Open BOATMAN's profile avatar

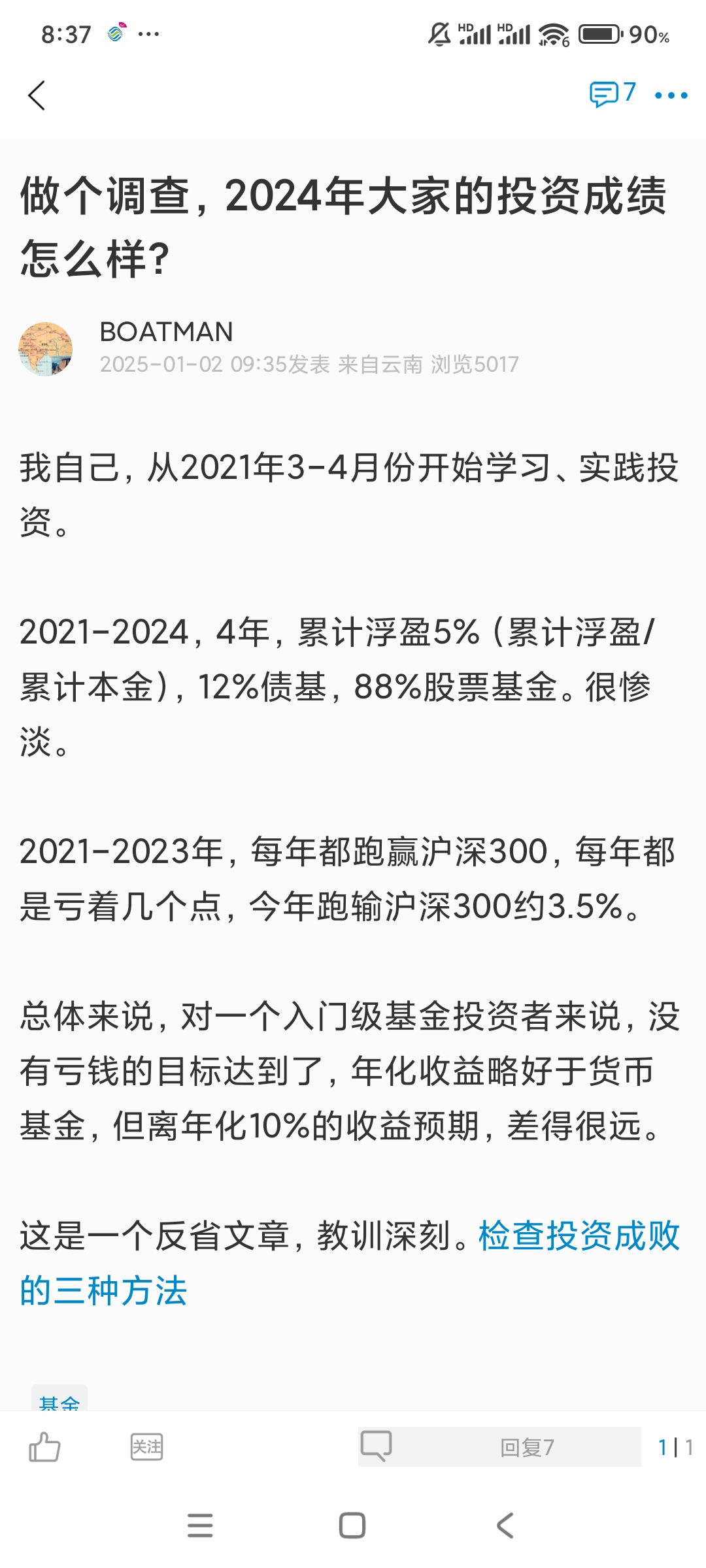[x=45, y=348]
